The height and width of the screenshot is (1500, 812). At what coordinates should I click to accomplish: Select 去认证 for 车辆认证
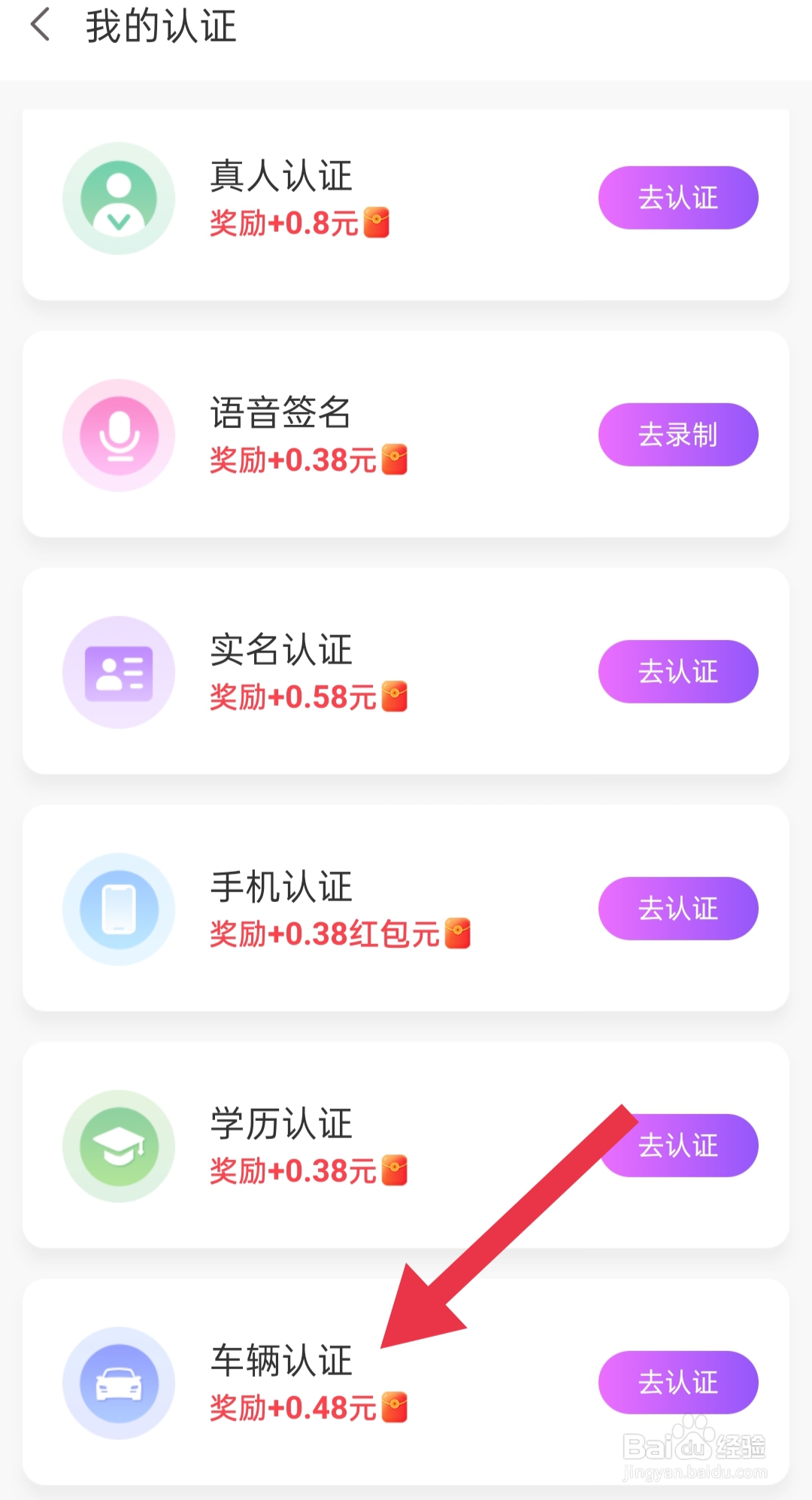pyautogui.click(x=677, y=1383)
